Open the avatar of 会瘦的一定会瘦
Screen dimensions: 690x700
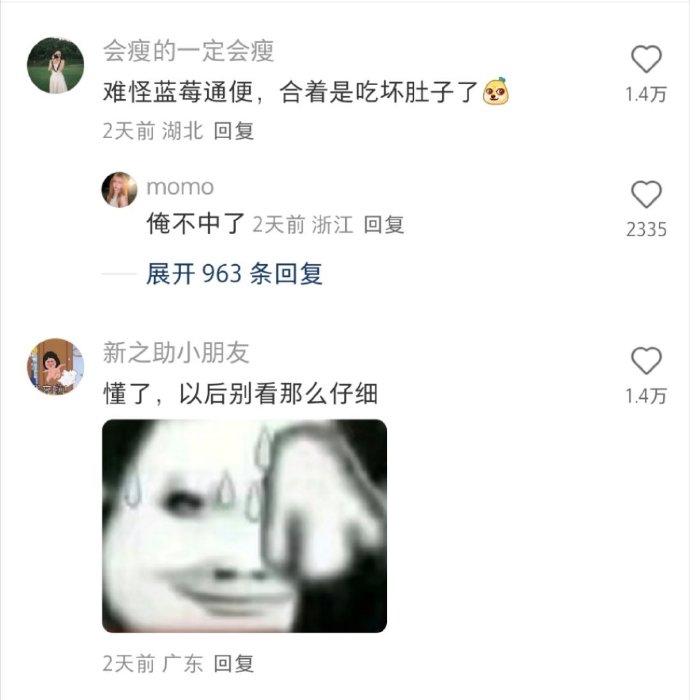(55, 66)
